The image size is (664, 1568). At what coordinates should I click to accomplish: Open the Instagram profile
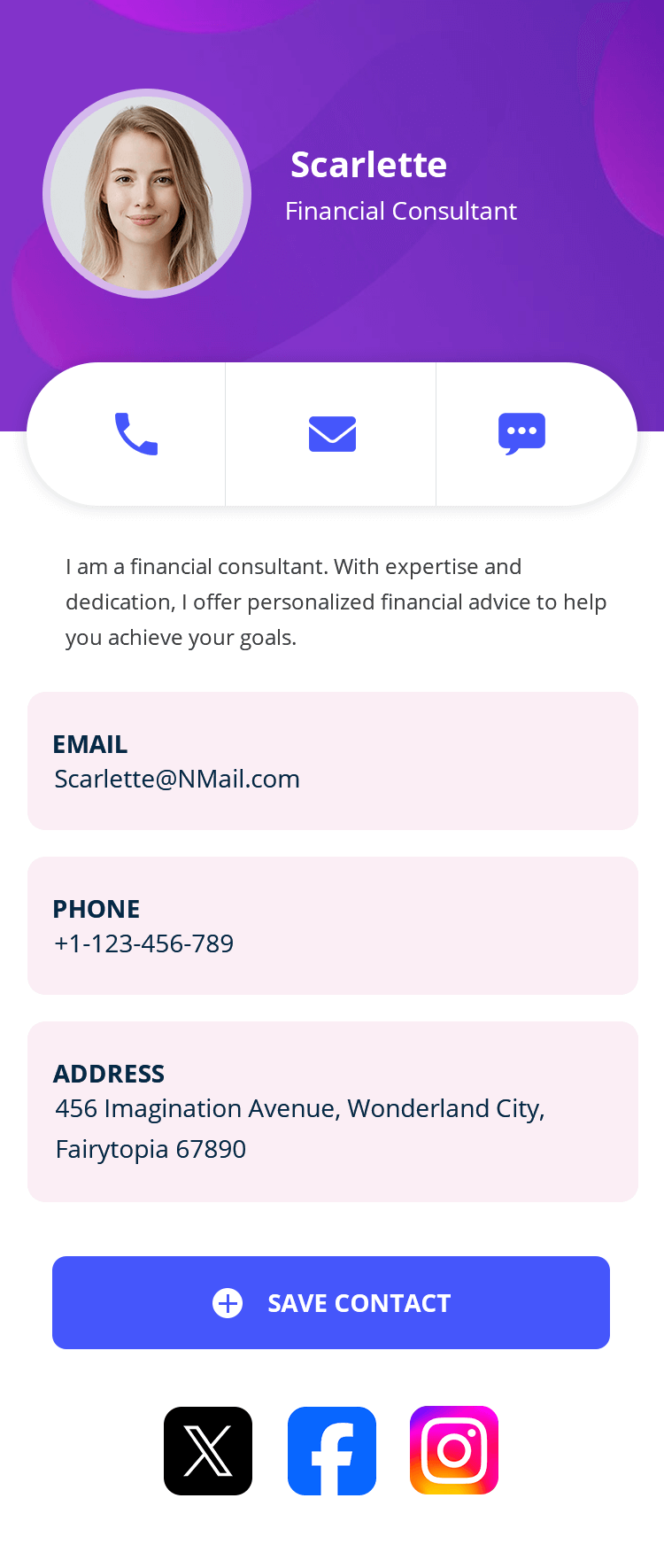454,1450
